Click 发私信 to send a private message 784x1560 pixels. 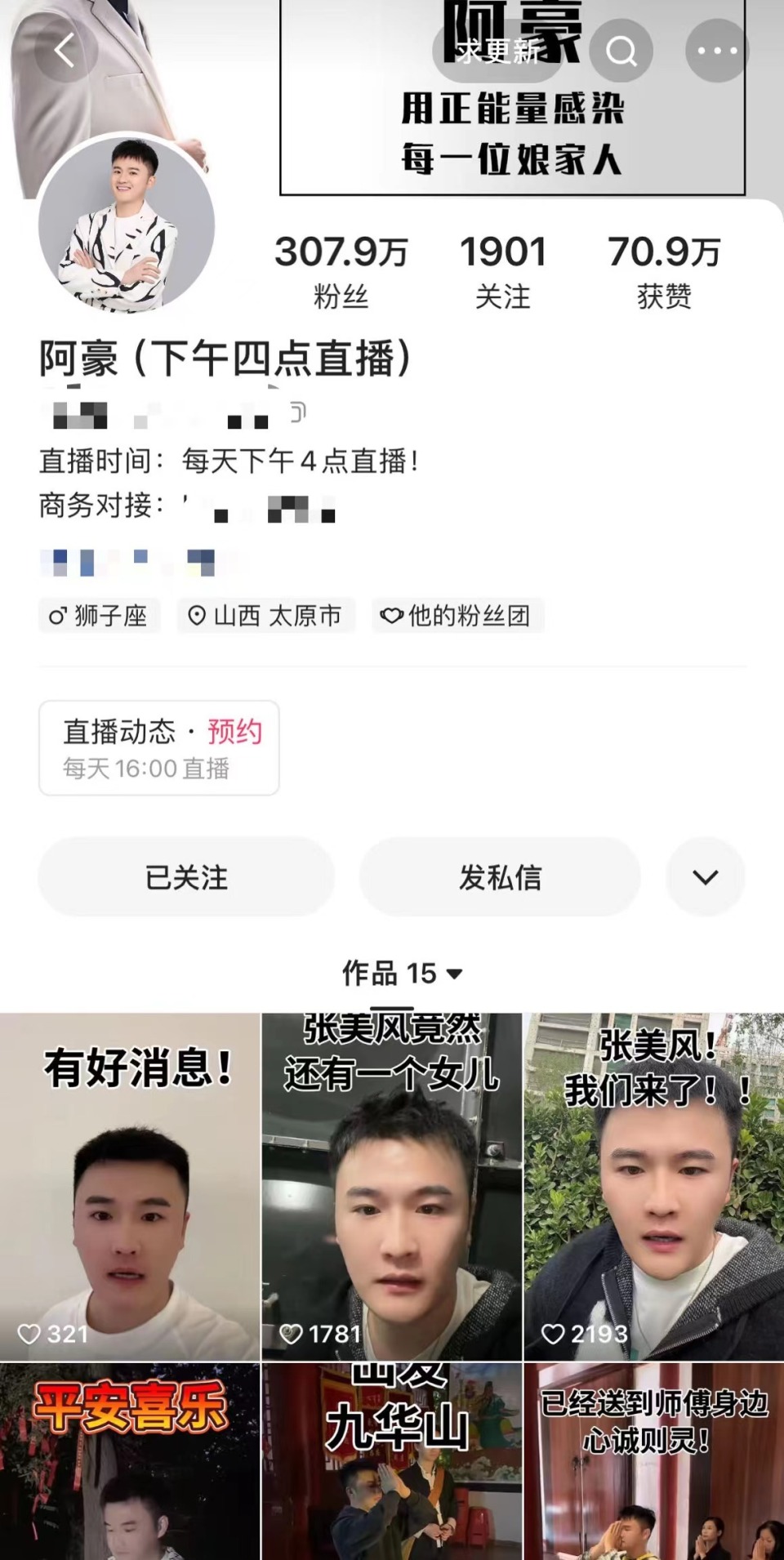click(500, 877)
